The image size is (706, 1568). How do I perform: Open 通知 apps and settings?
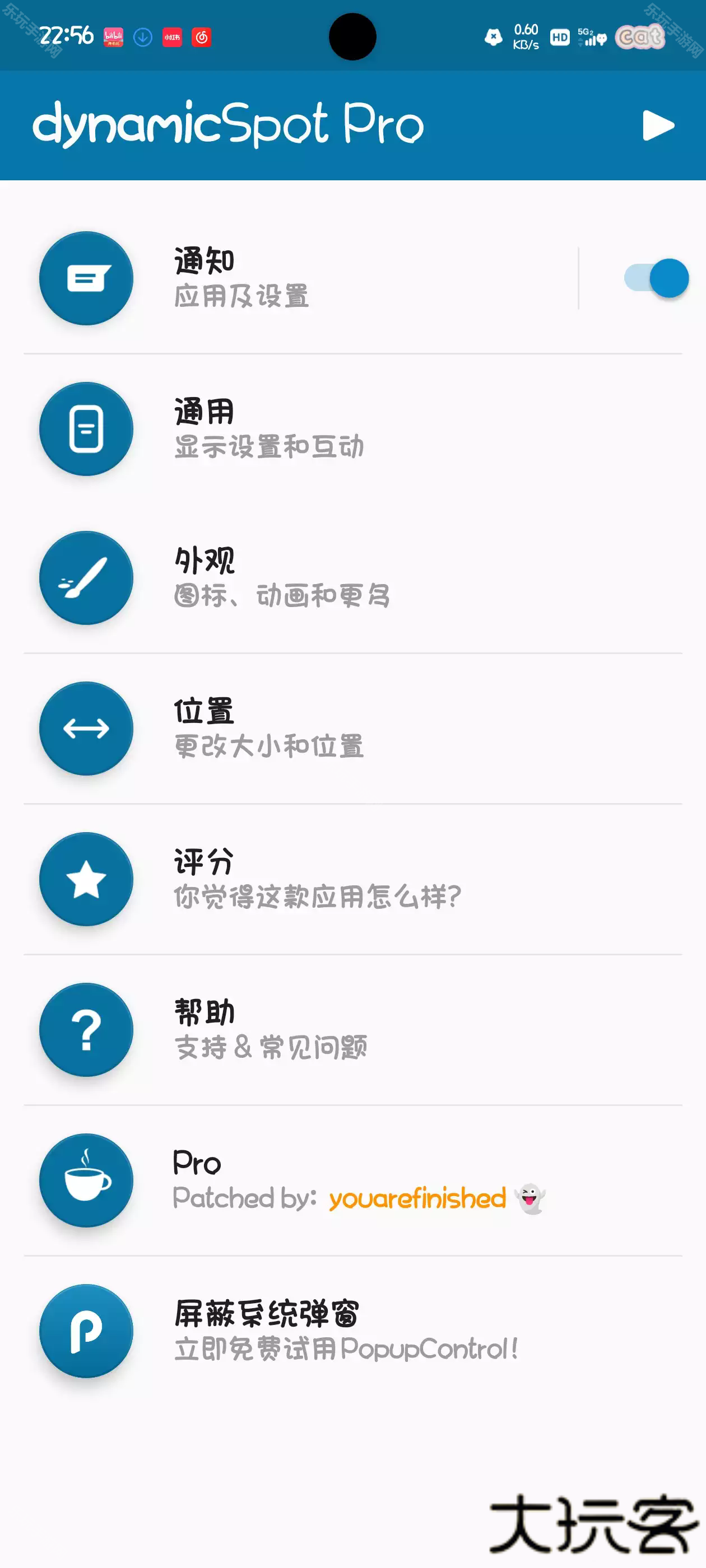click(305, 279)
